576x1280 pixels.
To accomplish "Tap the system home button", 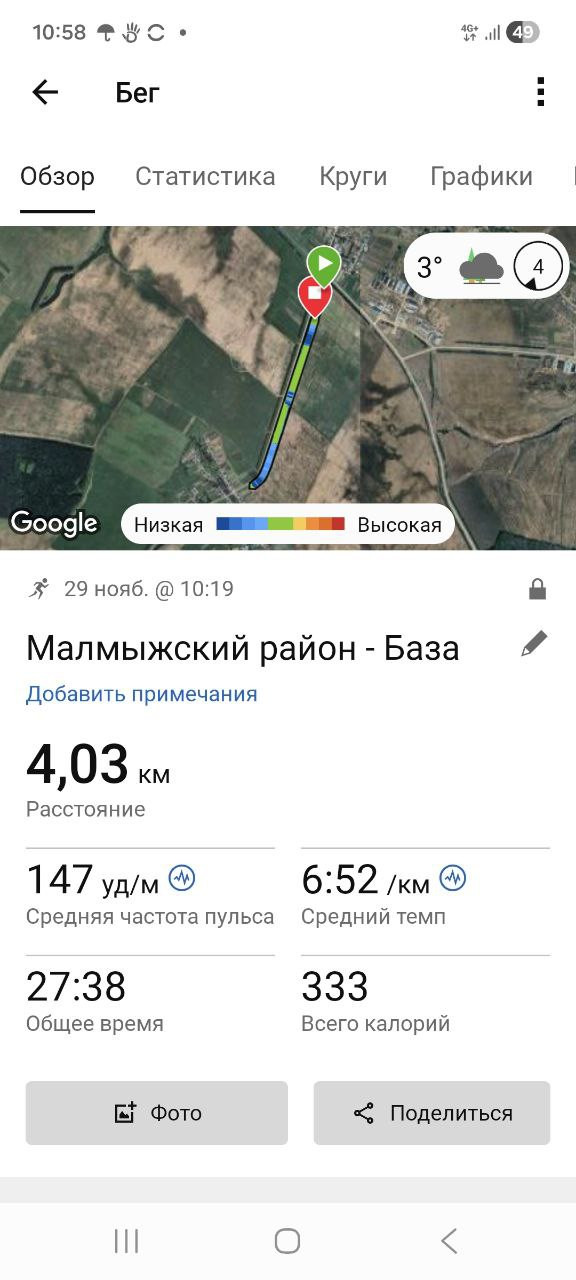I will coord(287,1241).
